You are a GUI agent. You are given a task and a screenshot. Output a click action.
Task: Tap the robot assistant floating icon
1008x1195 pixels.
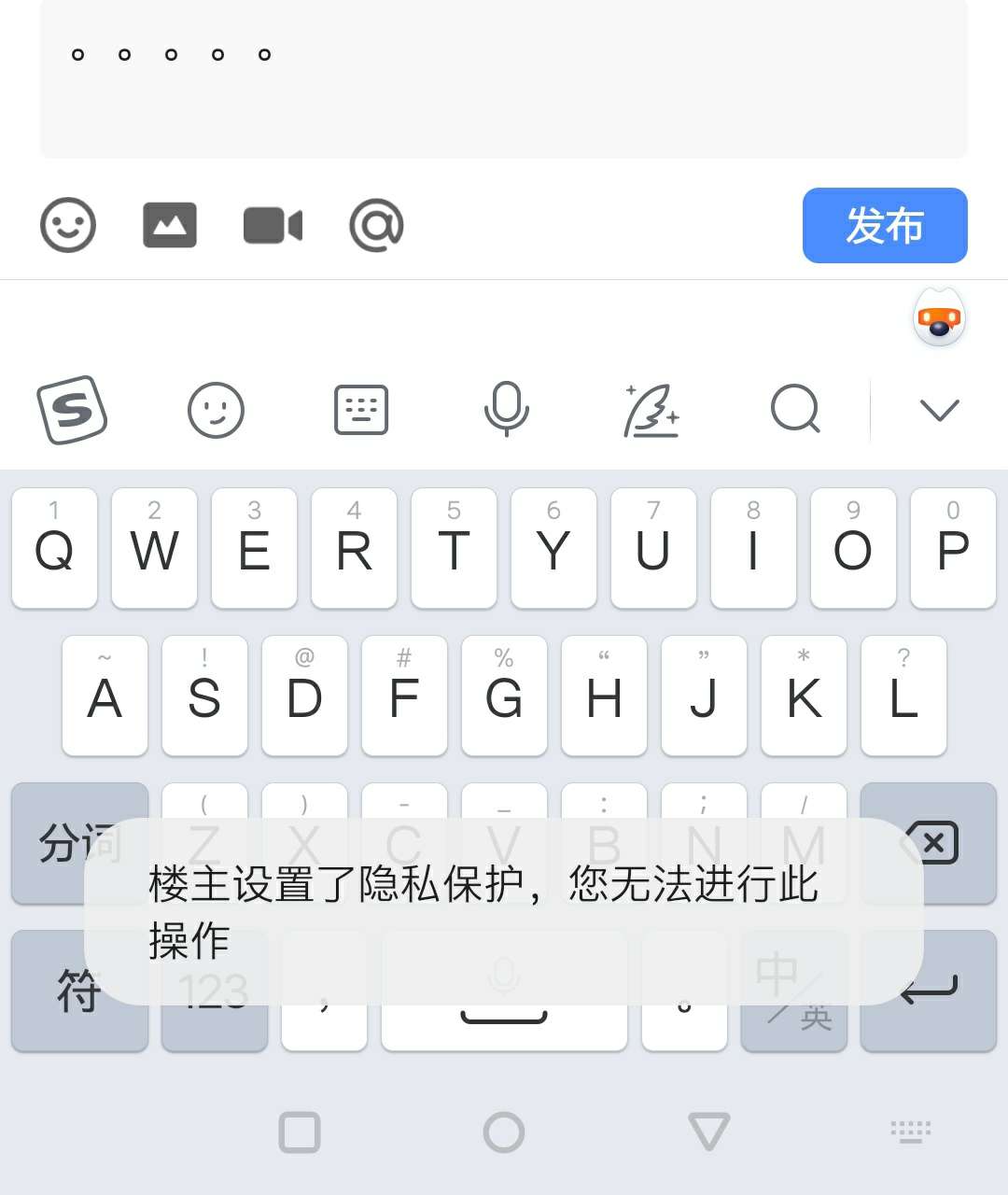coord(939,318)
